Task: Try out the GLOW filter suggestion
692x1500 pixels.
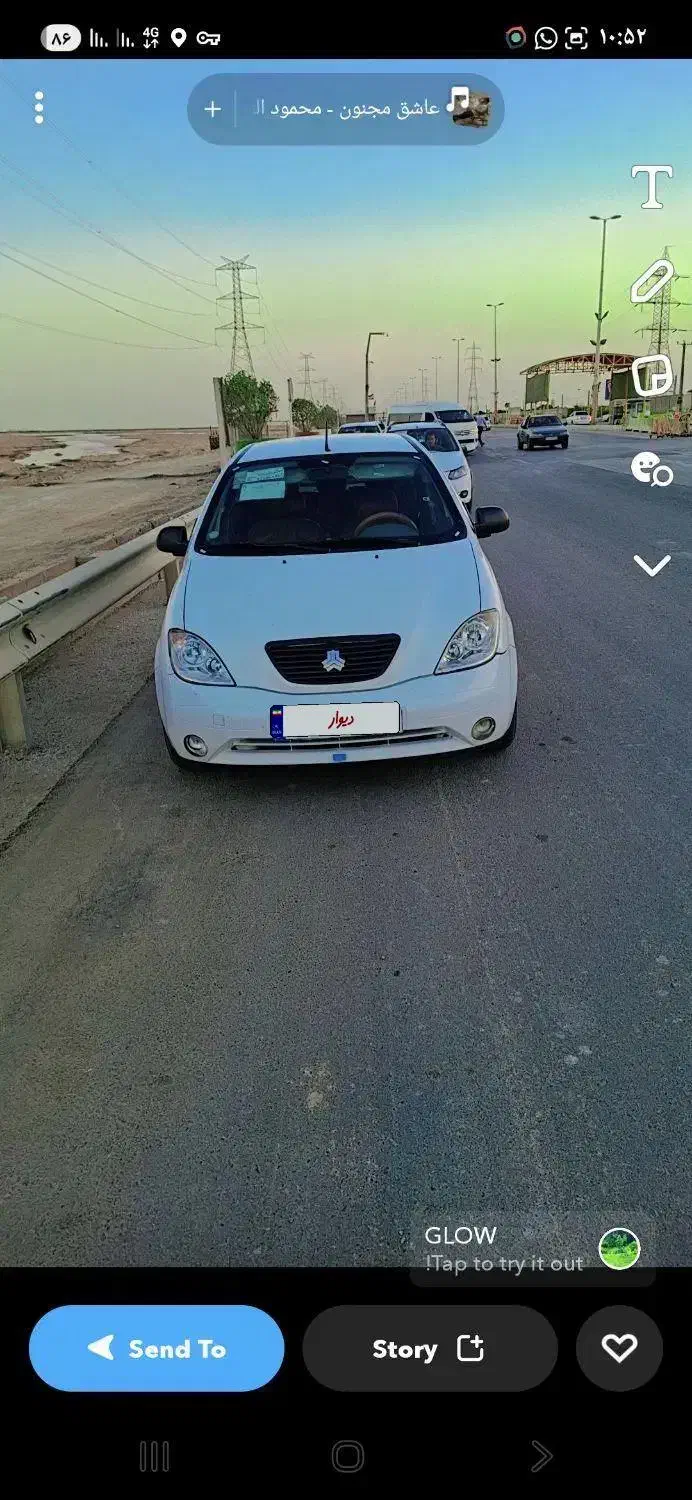Action: 532,1249
